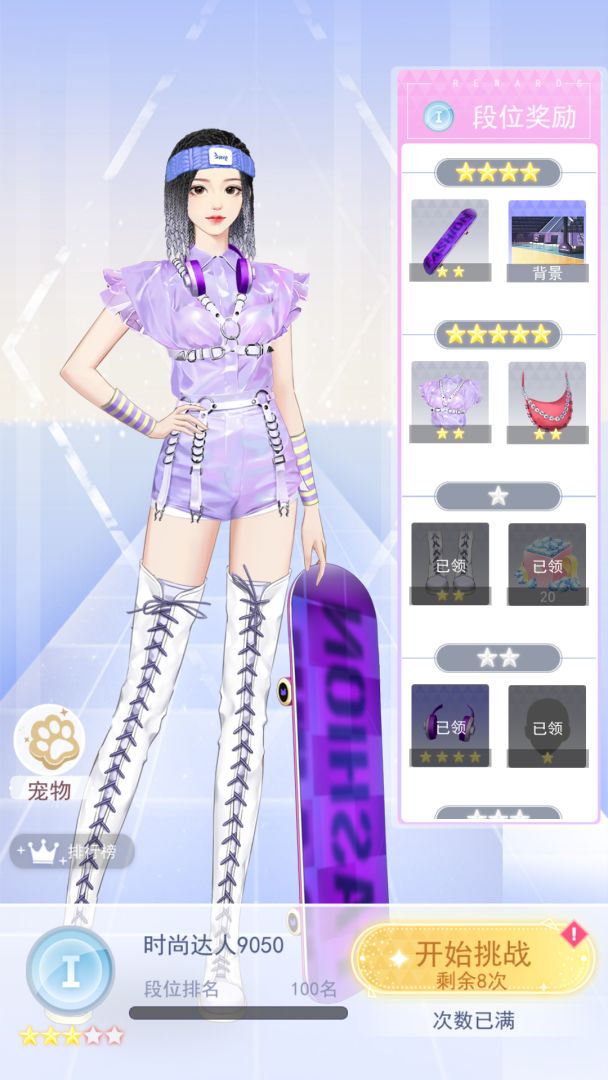Open the 排行榜 leaderboard
Image resolution: width=608 pixels, height=1080 pixels.
[72, 851]
